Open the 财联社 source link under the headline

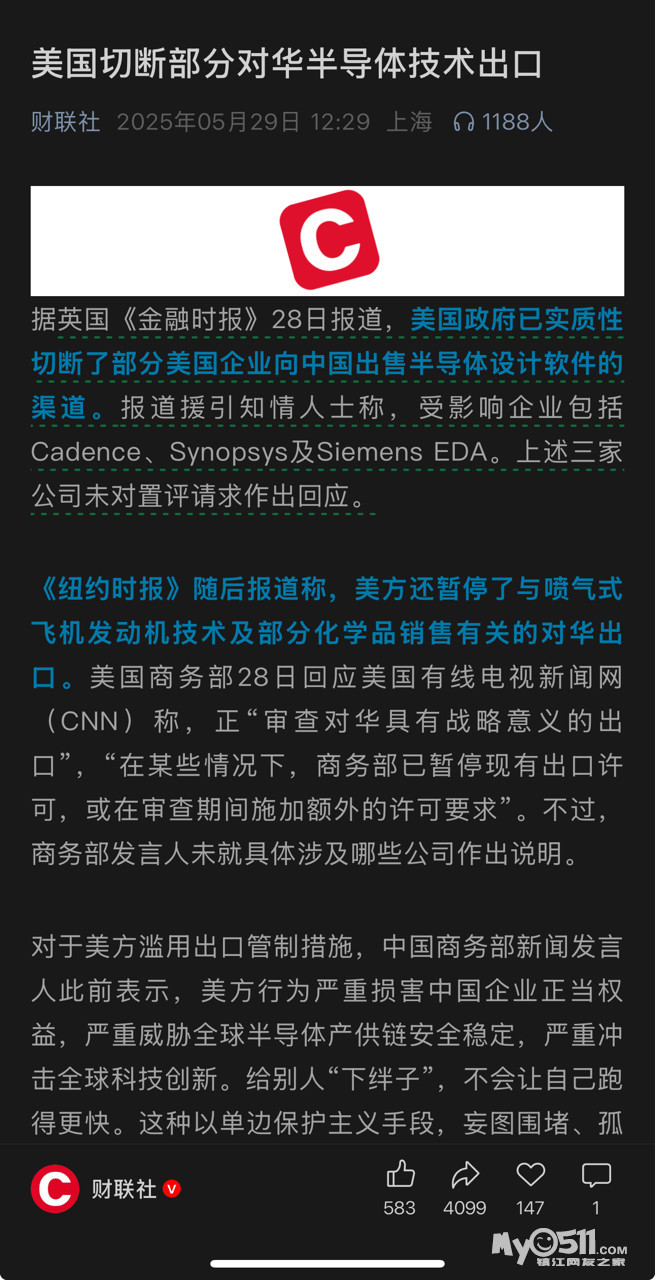click(x=65, y=122)
